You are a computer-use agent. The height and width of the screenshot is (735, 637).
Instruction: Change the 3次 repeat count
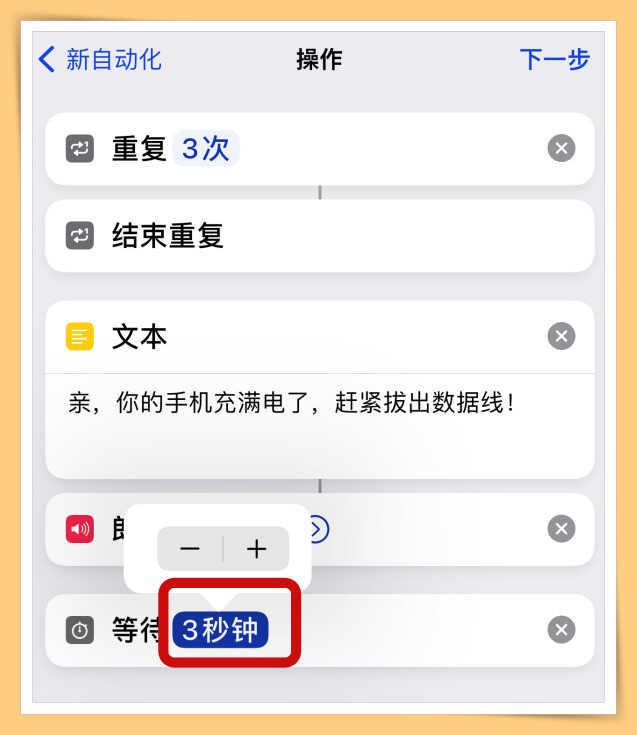(206, 149)
